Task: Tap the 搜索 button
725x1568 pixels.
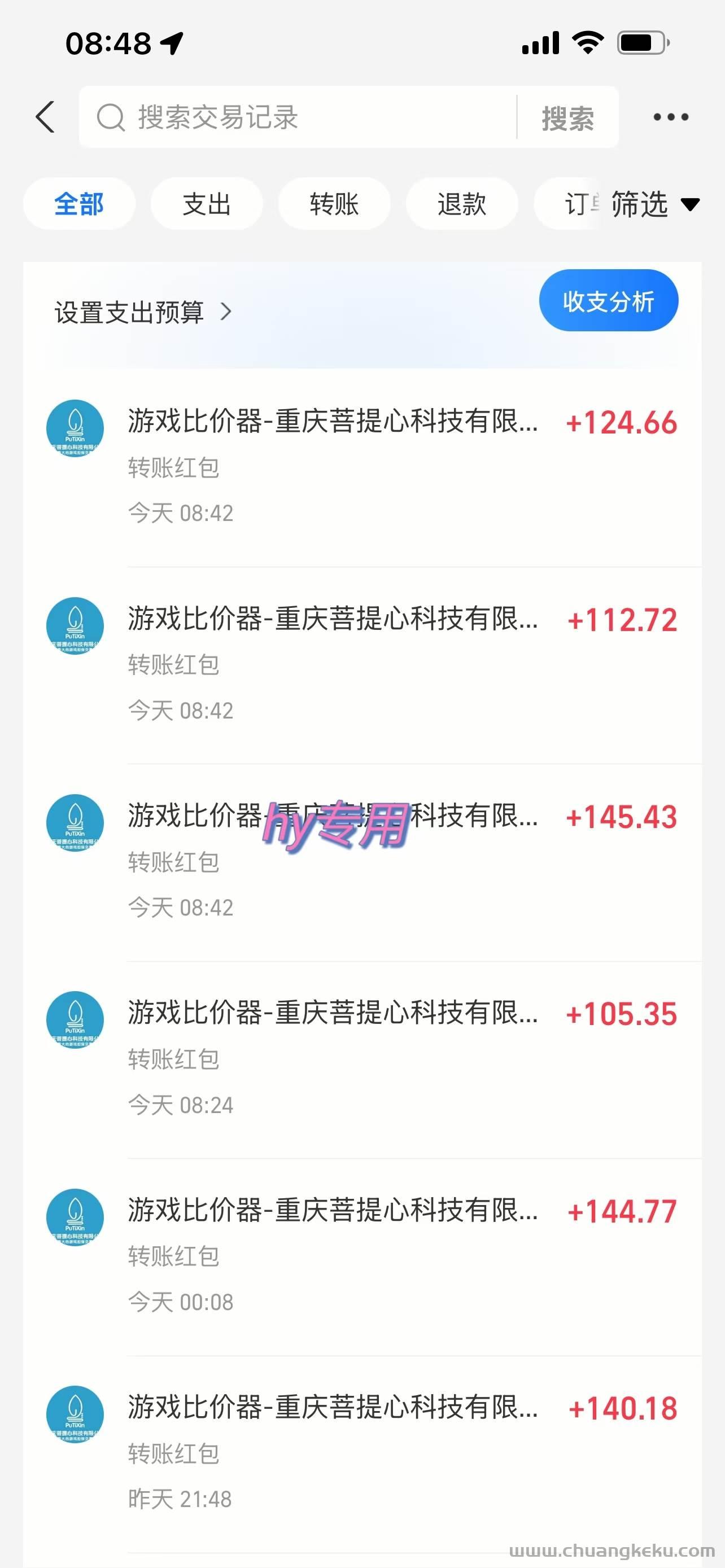Action: tap(567, 117)
